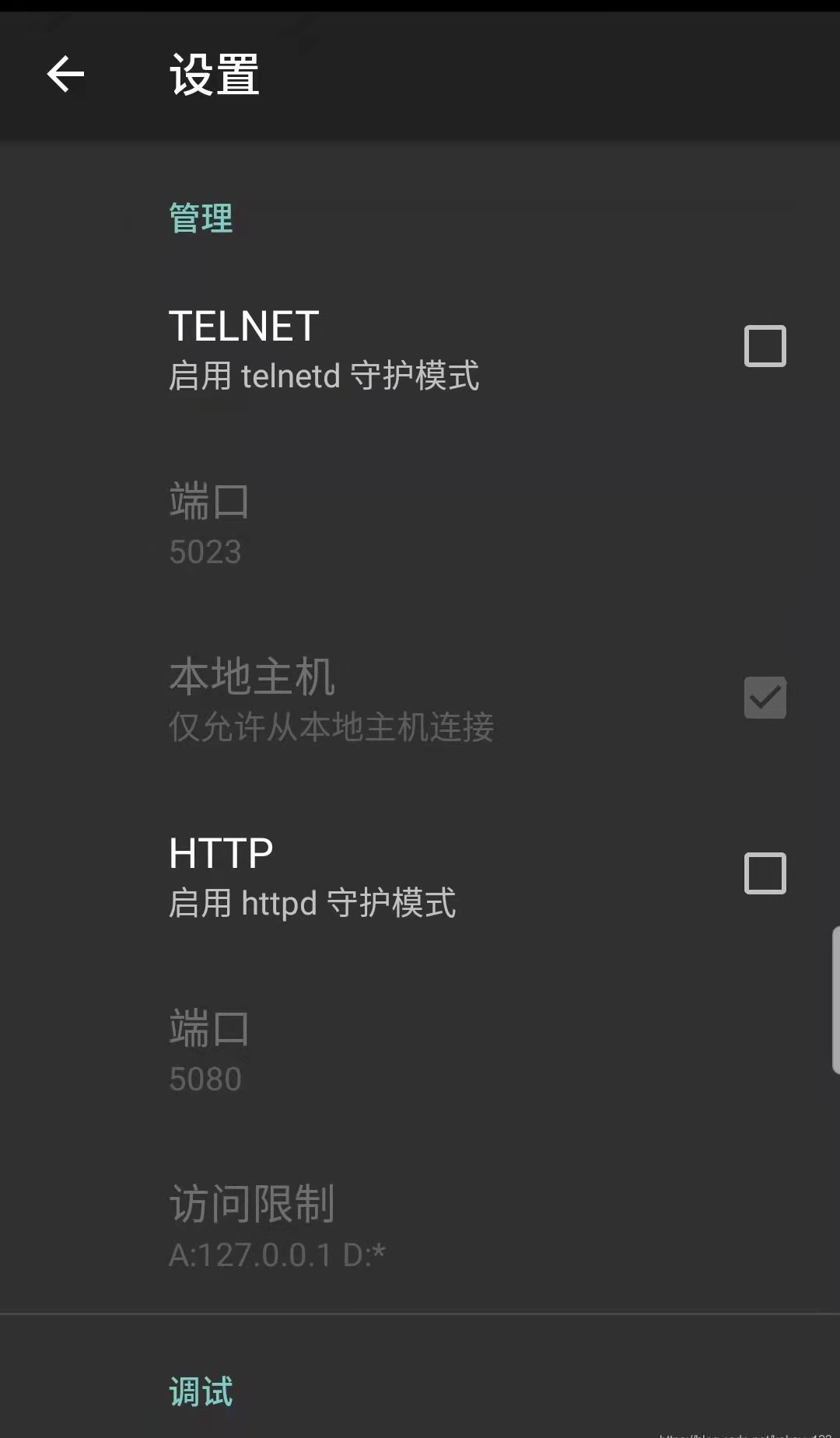
Task: Enable the HTTP httpd daemon checkbox
Action: pyautogui.click(x=765, y=873)
